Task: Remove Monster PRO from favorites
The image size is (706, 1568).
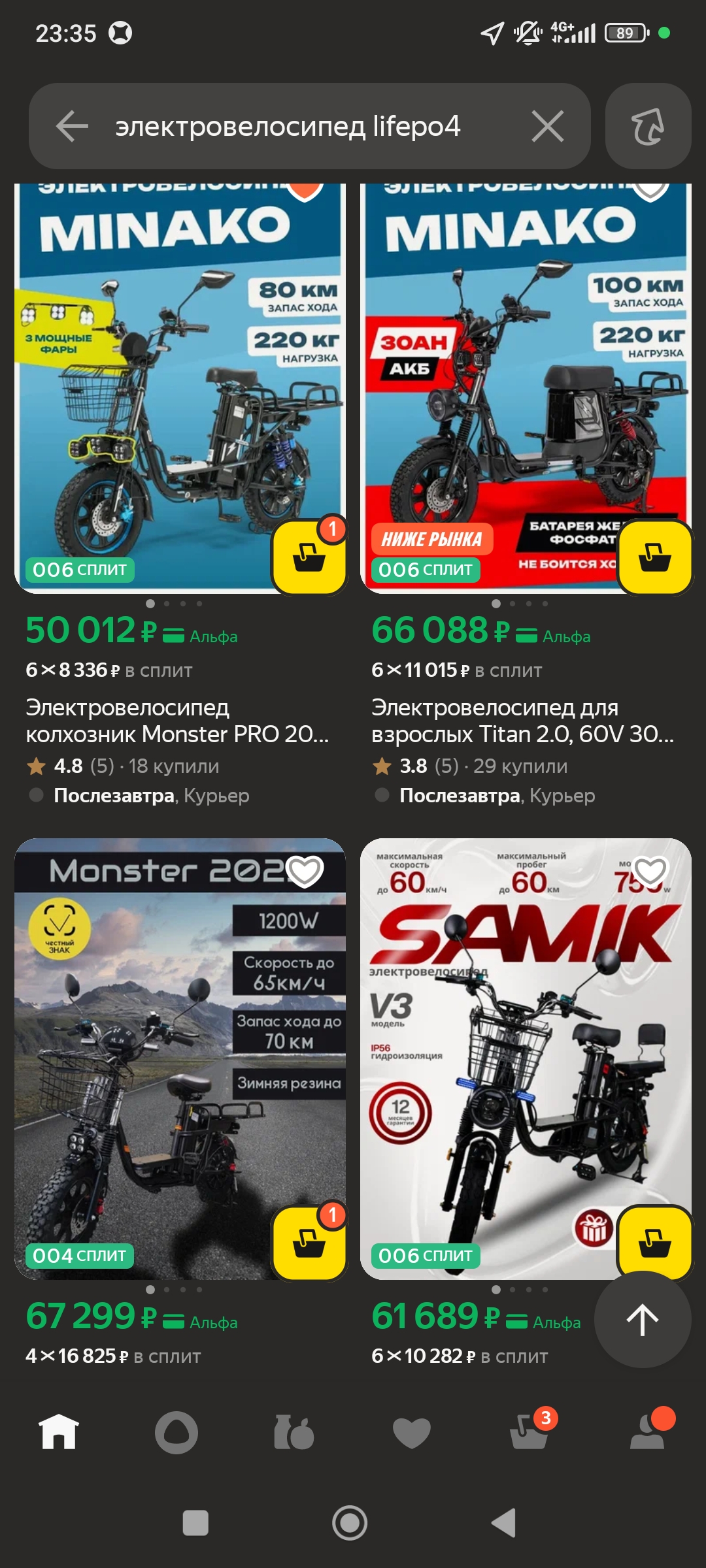Action: (x=305, y=191)
